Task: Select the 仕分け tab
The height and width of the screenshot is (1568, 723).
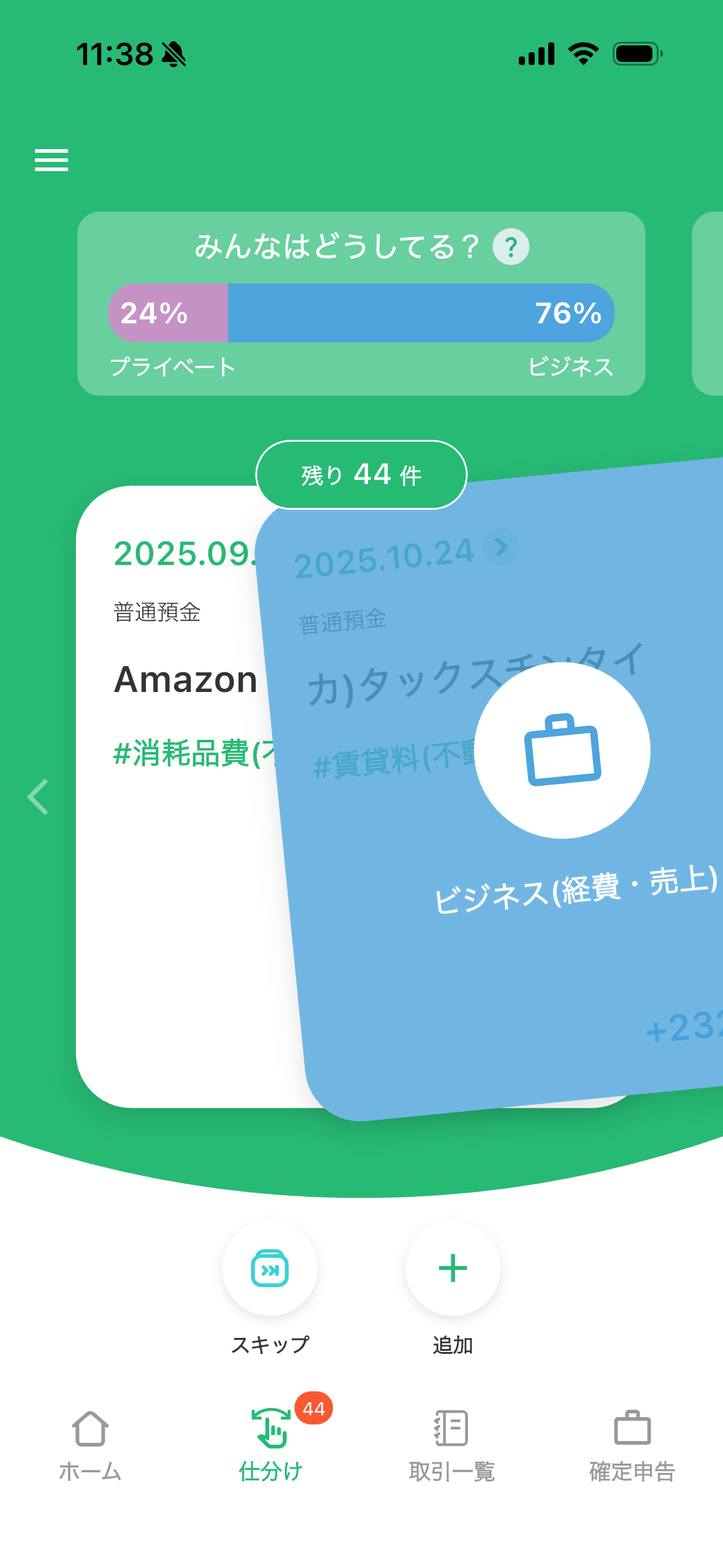Action: click(270, 1444)
